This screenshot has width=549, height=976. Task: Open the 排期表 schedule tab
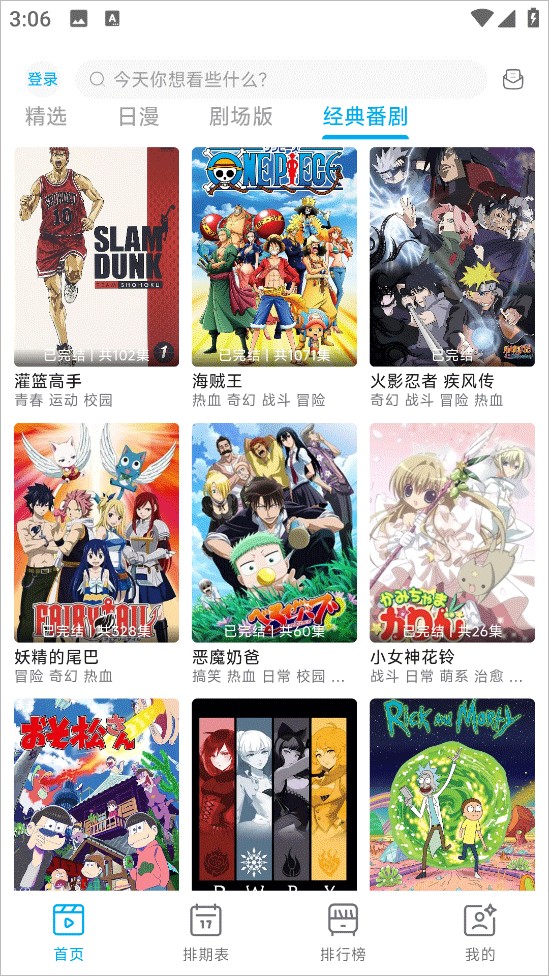point(206,932)
